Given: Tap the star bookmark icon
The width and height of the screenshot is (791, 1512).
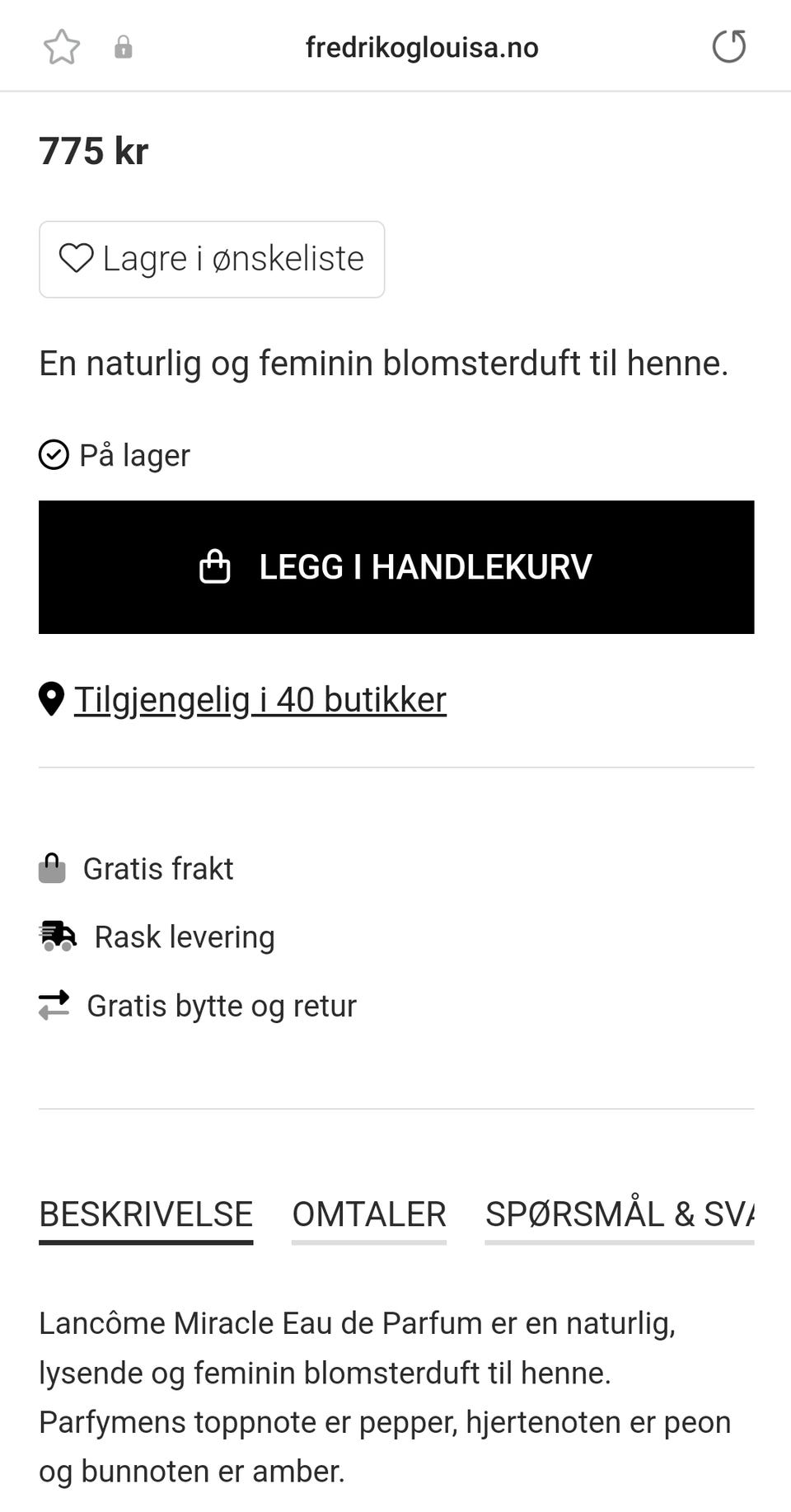Looking at the screenshot, I should pyautogui.click(x=63, y=47).
